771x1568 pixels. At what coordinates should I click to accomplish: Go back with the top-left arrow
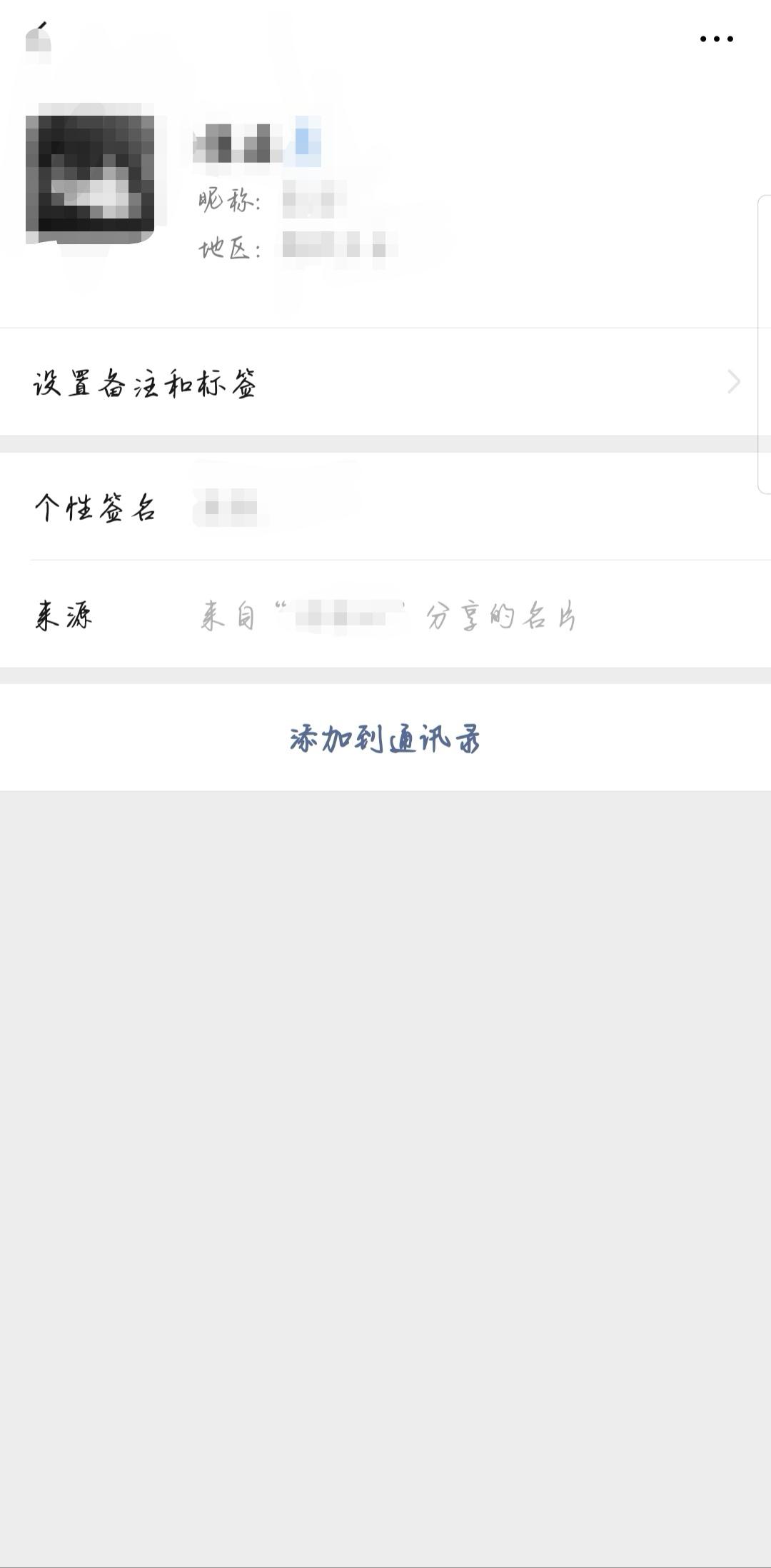(38, 39)
